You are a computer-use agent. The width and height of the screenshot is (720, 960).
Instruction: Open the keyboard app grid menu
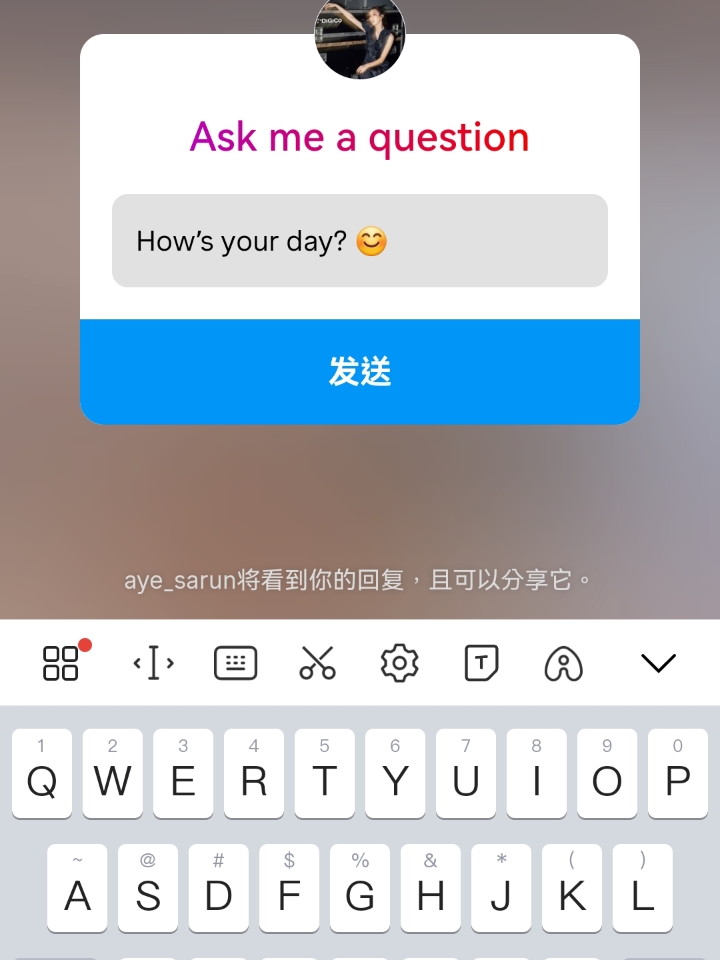coord(60,663)
